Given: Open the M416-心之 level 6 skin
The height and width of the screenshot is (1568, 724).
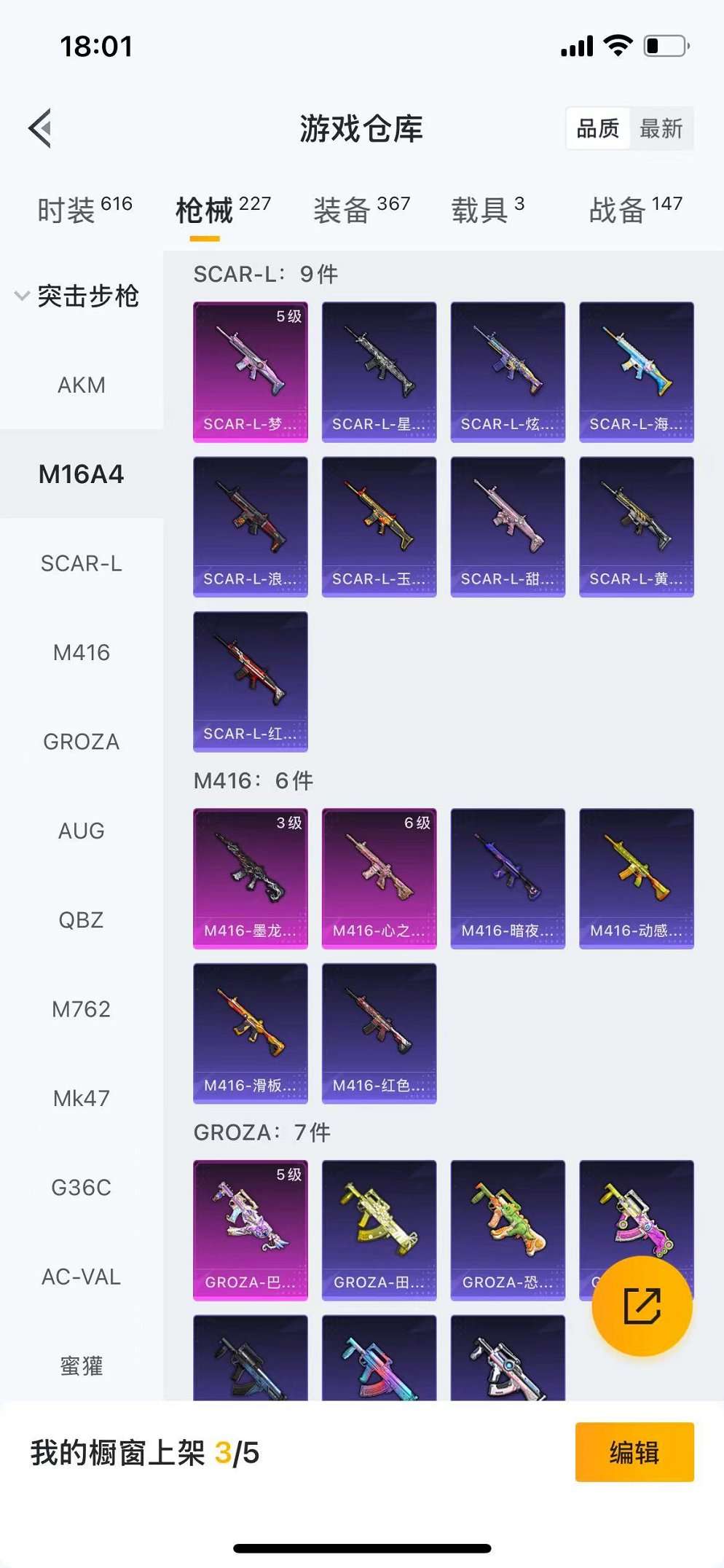Looking at the screenshot, I should tap(379, 878).
